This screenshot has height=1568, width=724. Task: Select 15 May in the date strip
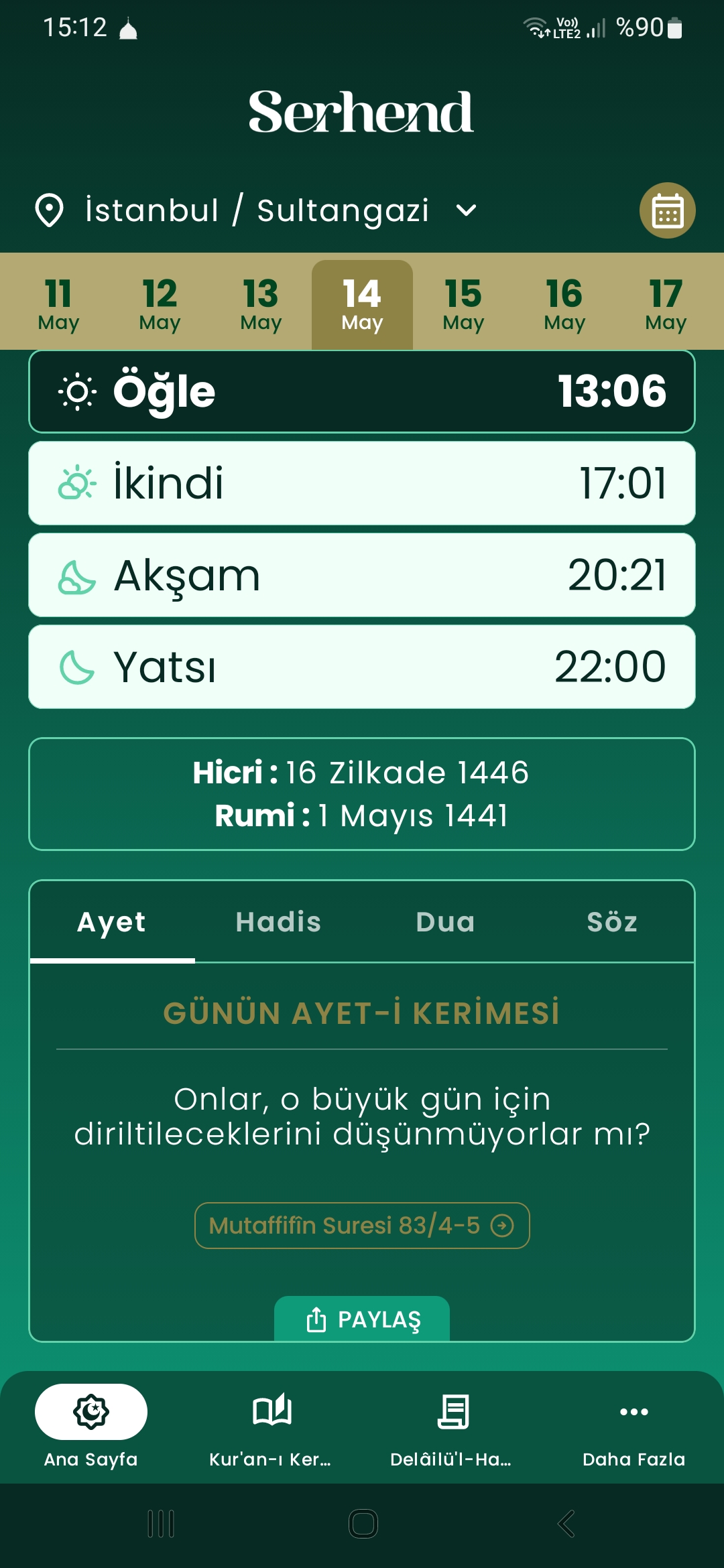[463, 305]
